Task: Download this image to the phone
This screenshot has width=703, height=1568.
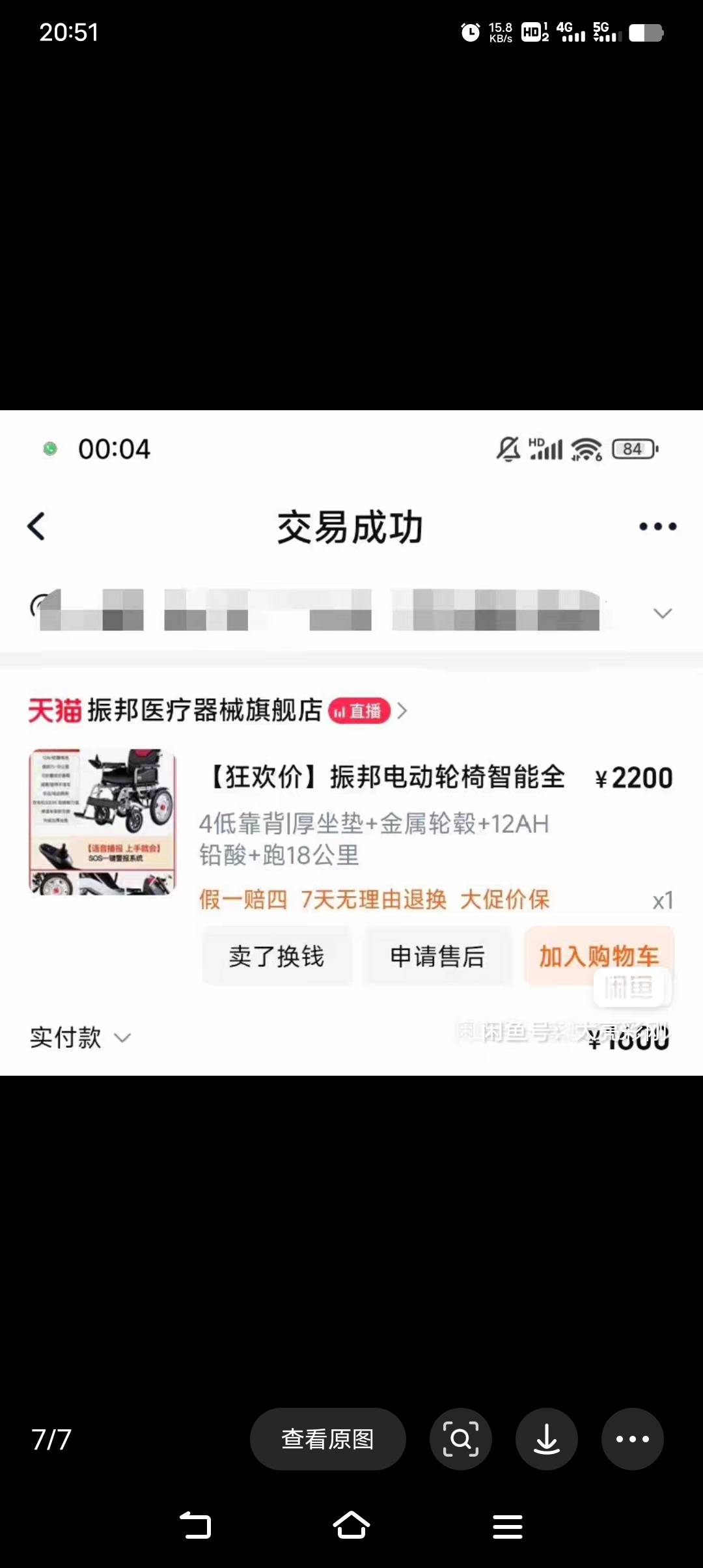Action: pos(546,1439)
